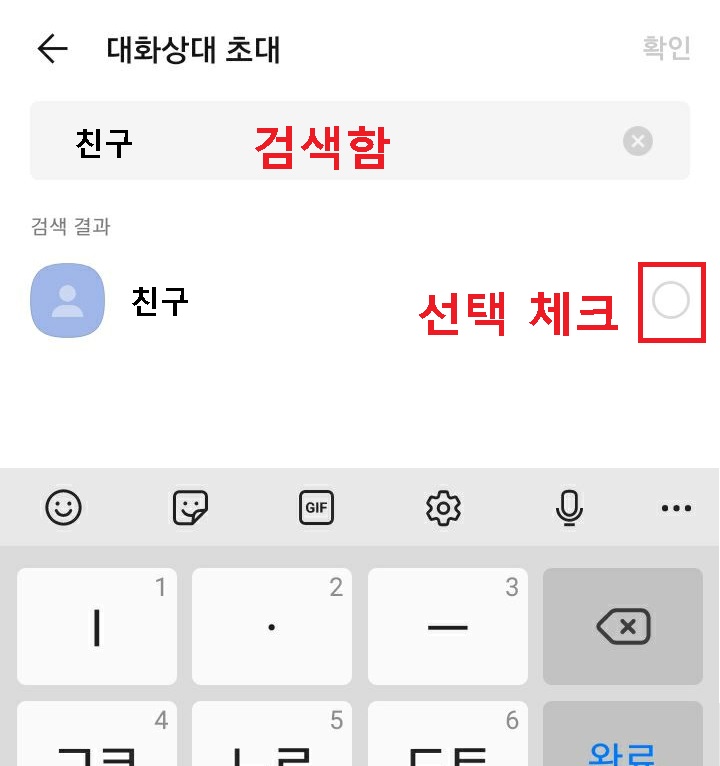Tap the backspace key on the keyboard
This screenshot has height=766, width=720.
(622, 625)
